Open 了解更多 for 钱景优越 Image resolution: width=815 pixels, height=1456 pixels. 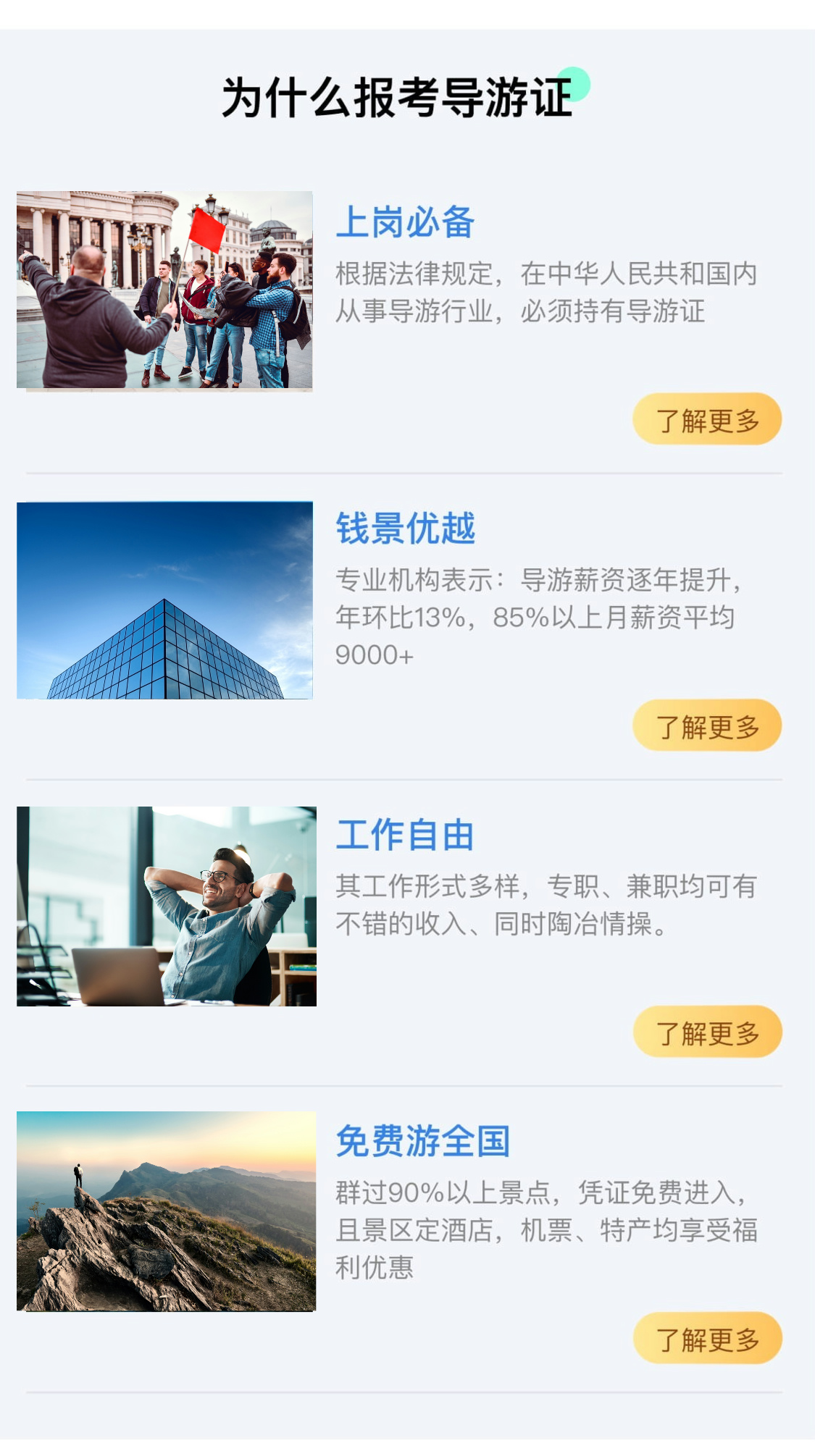point(707,725)
